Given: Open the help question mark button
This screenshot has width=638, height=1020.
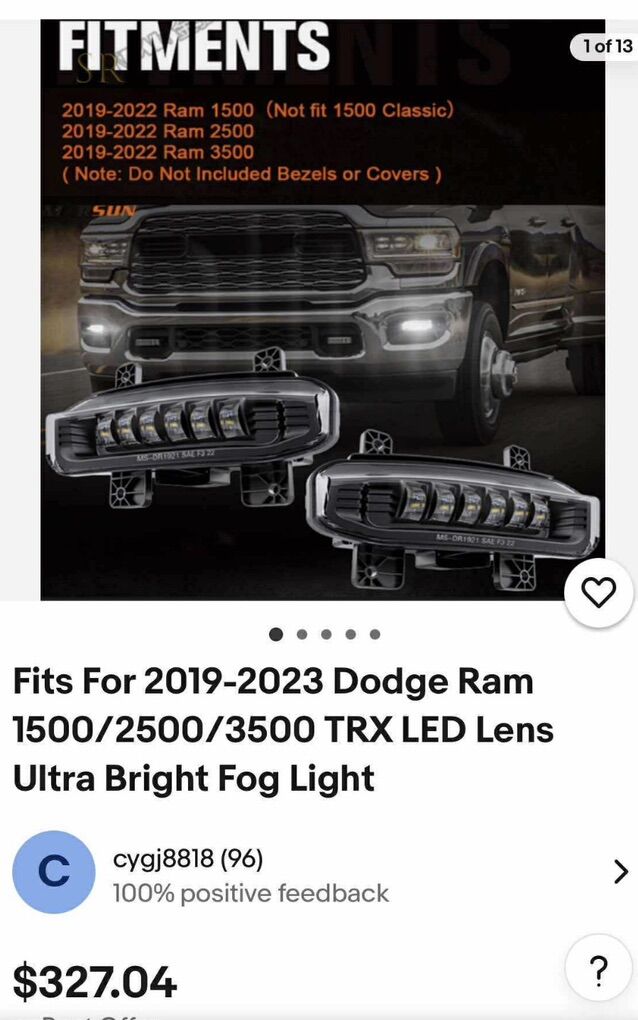Looking at the screenshot, I should (598, 969).
